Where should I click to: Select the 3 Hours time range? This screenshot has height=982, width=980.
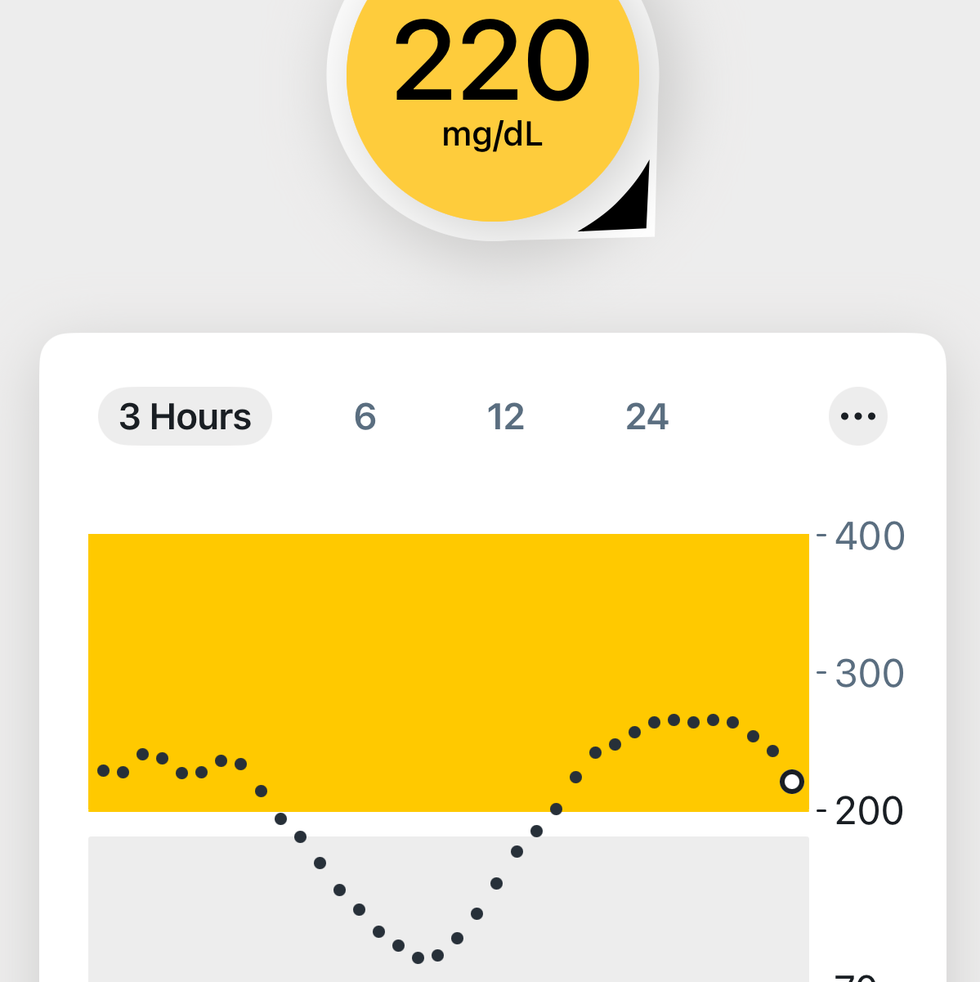(x=185, y=417)
